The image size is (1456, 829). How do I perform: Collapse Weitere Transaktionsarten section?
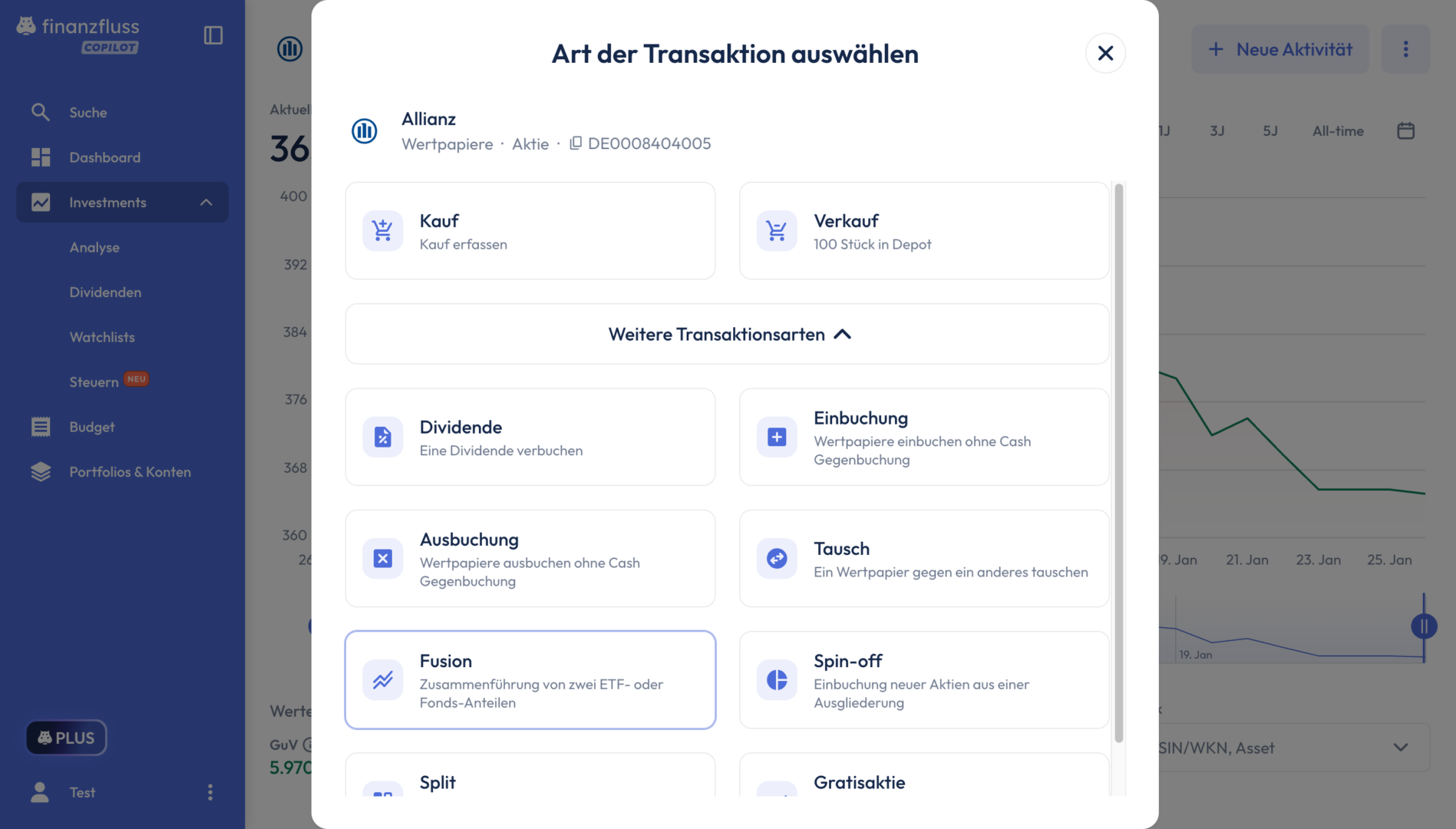pyautogui.click(x=727, y=334)
